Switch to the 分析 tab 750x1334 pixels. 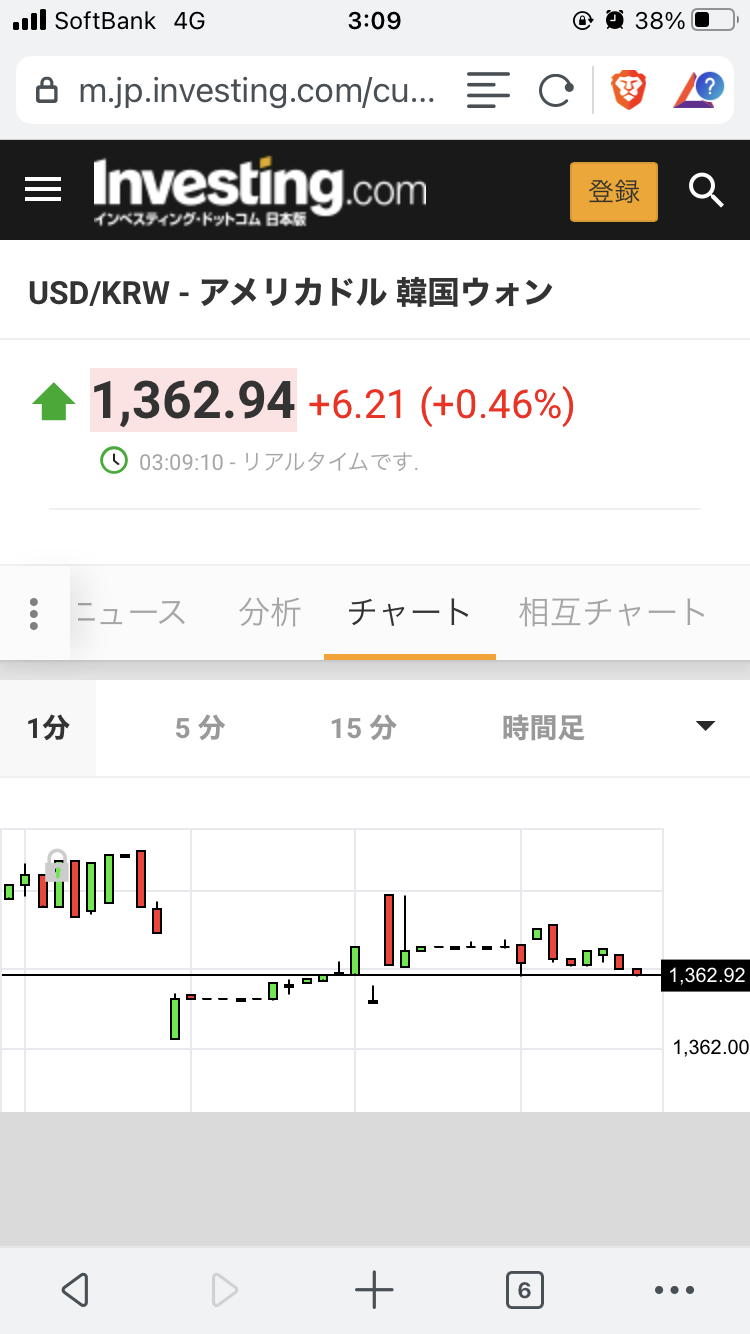pos(270,612)
